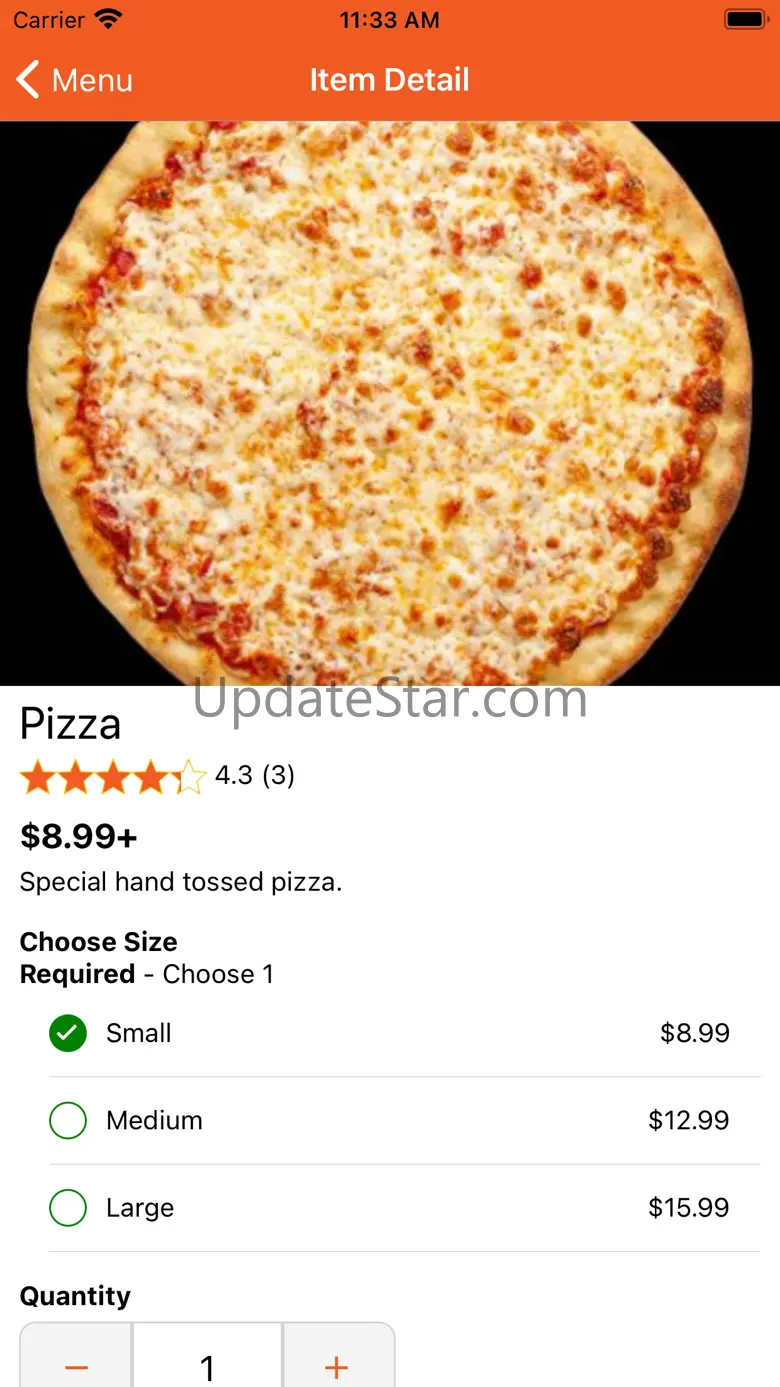Open the 4.3 star rating reviews

pyautogui.click(x=157, y=776)
